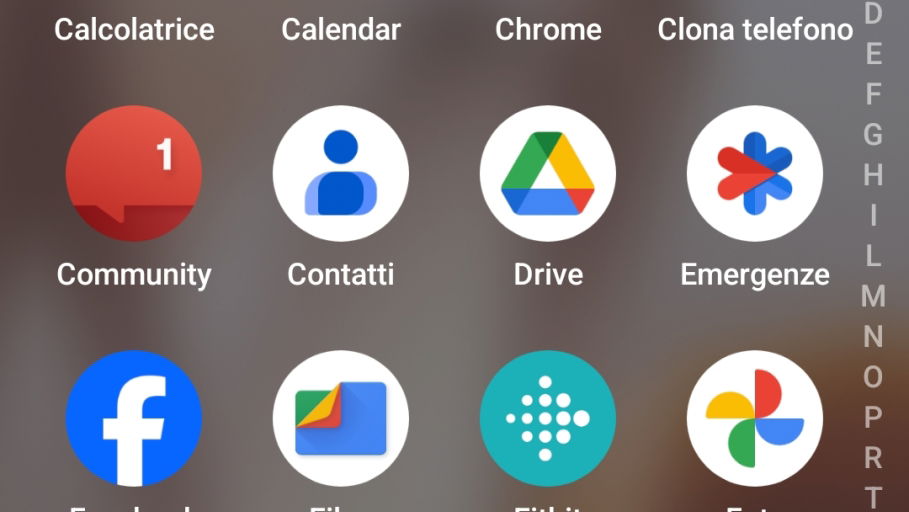Launch the Contatti app
This screenshot has width=909, height=512.
coord(340,173)
